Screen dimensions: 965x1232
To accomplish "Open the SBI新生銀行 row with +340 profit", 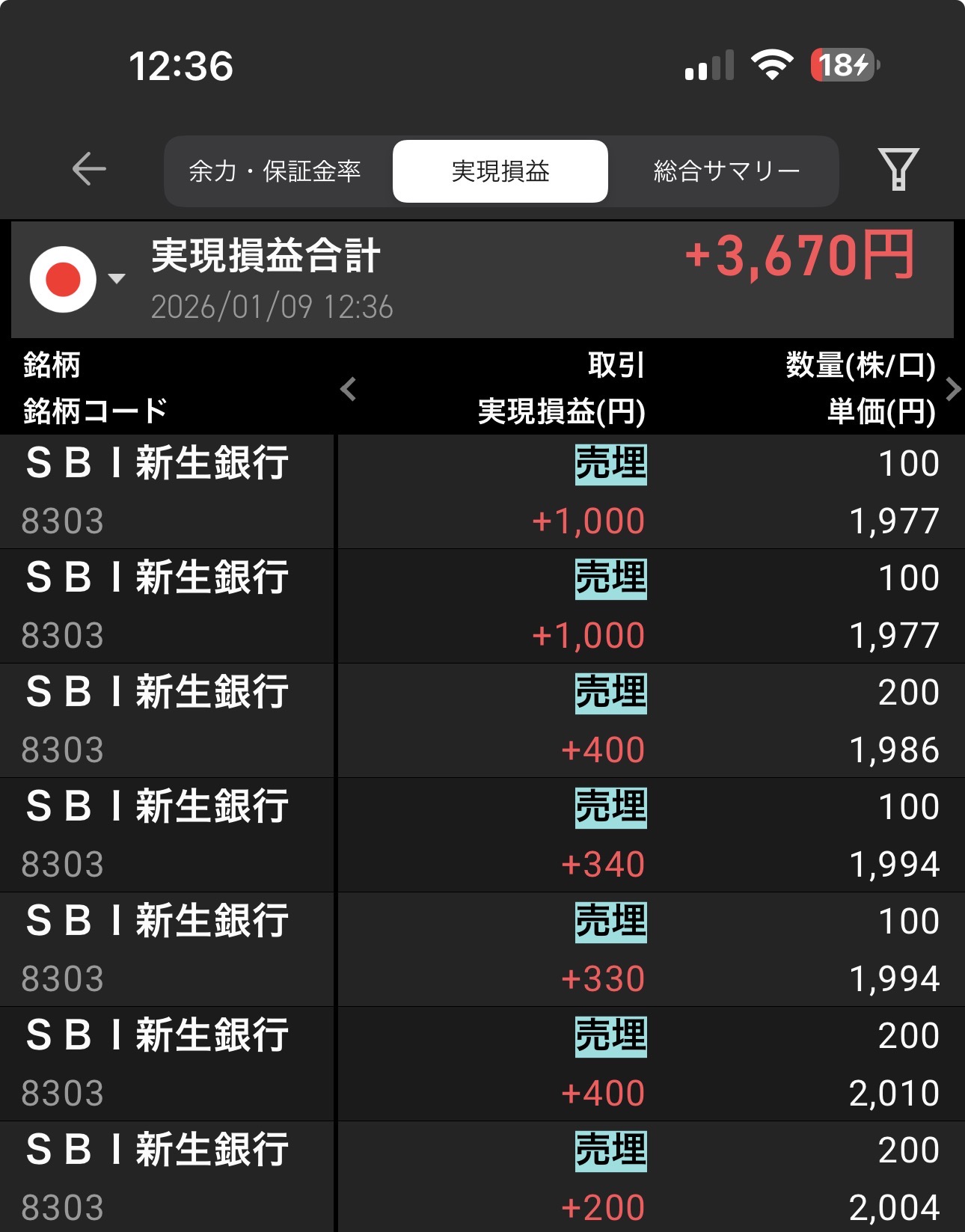I will coord(482,835).
